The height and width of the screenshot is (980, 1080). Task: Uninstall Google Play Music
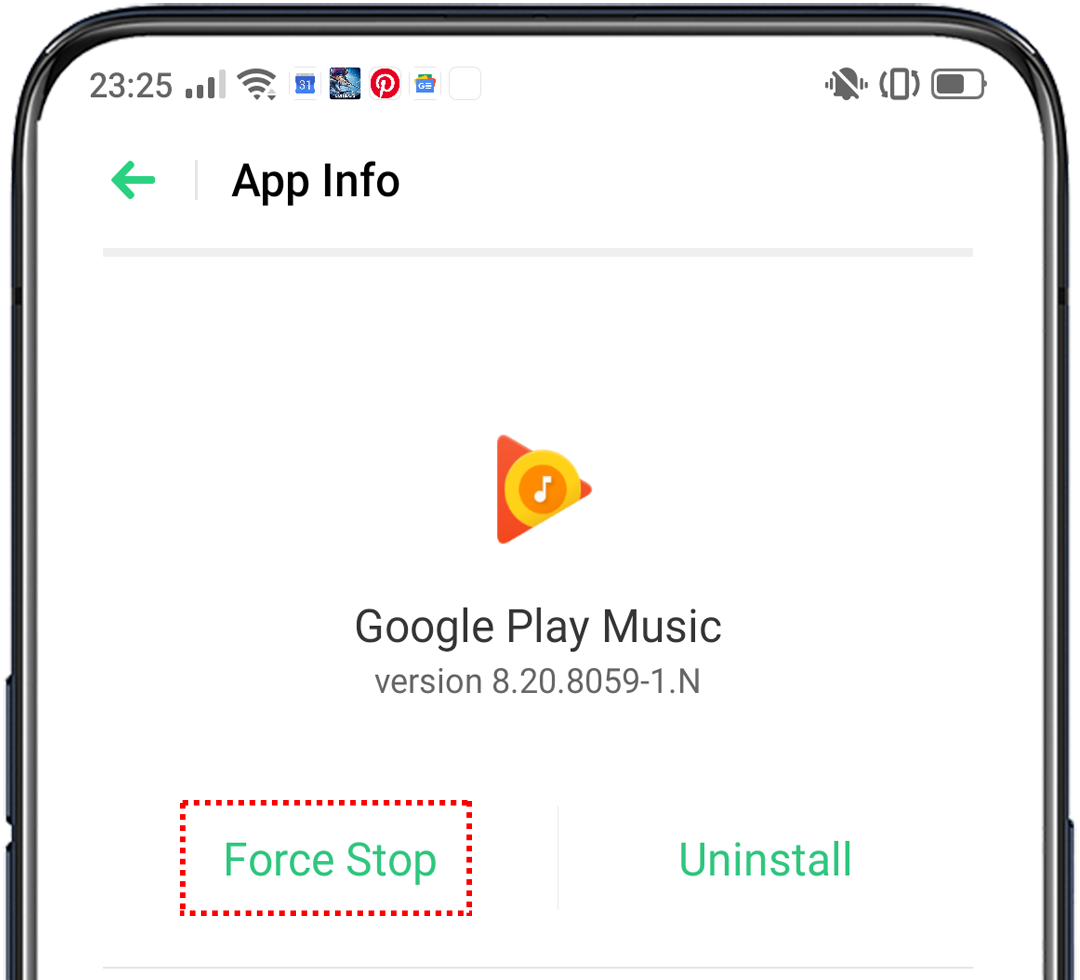[765, 860]
